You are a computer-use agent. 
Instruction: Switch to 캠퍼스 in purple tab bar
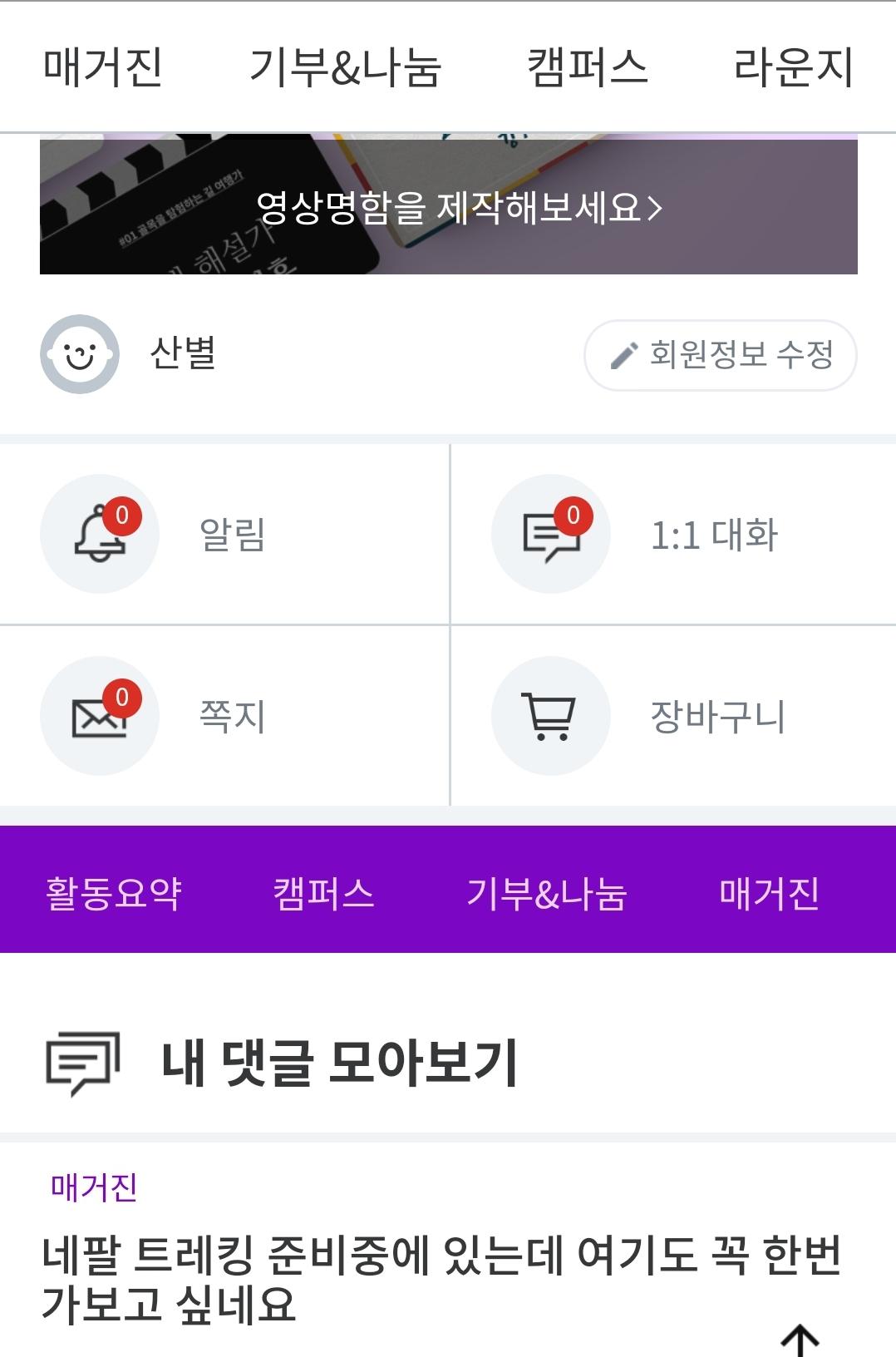(323, 893)
